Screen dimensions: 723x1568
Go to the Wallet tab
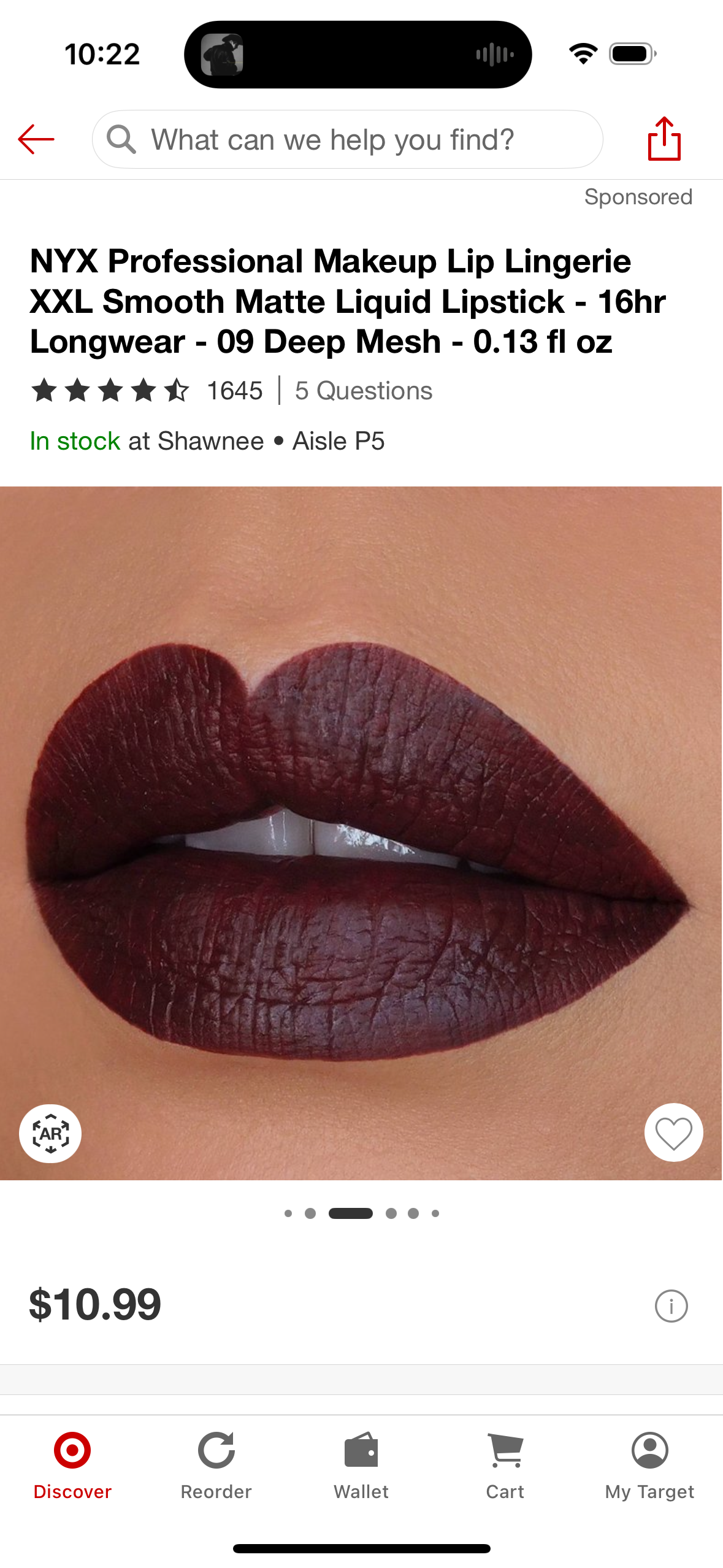tap(361, 1466)
